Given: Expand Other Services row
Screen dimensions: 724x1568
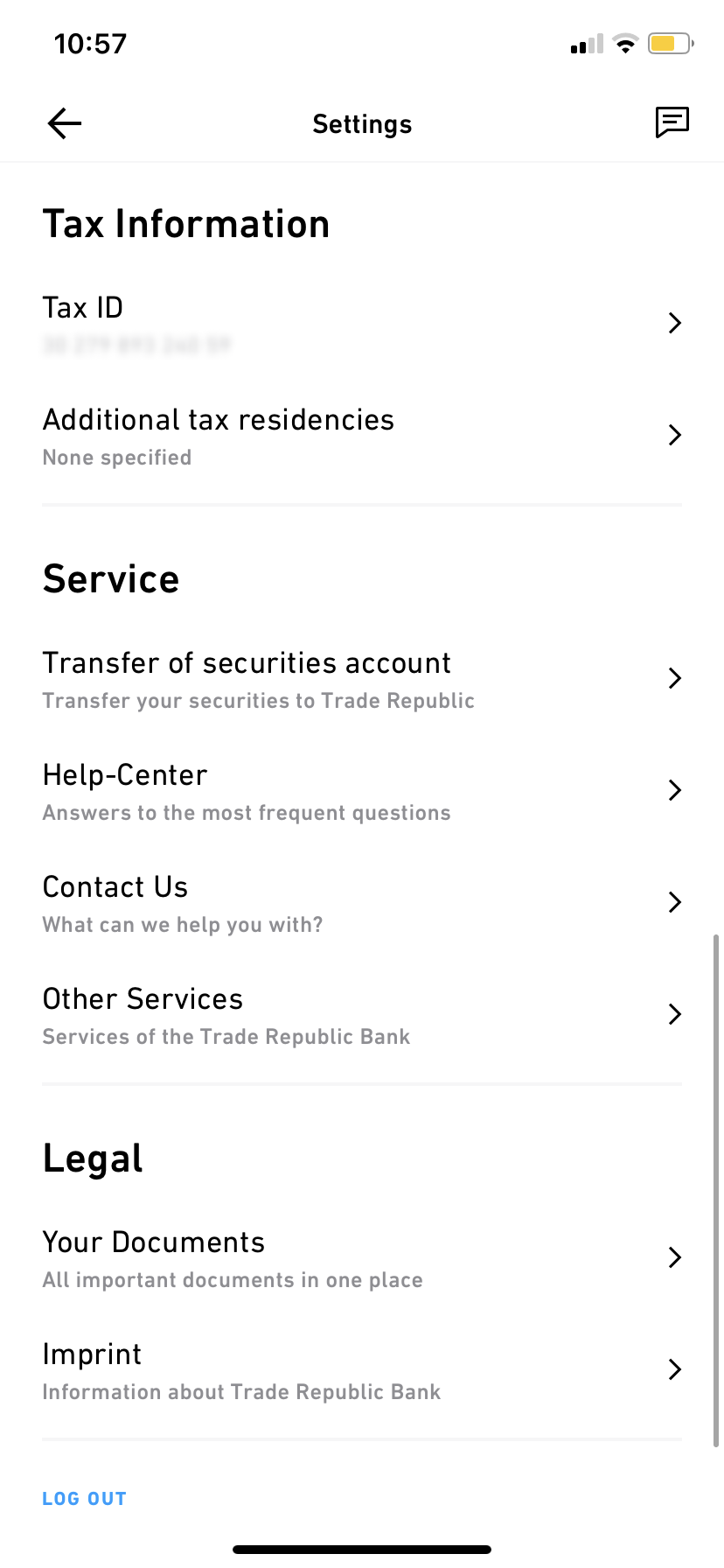Looking at the screenshot, I should [x=674, y=1014].
